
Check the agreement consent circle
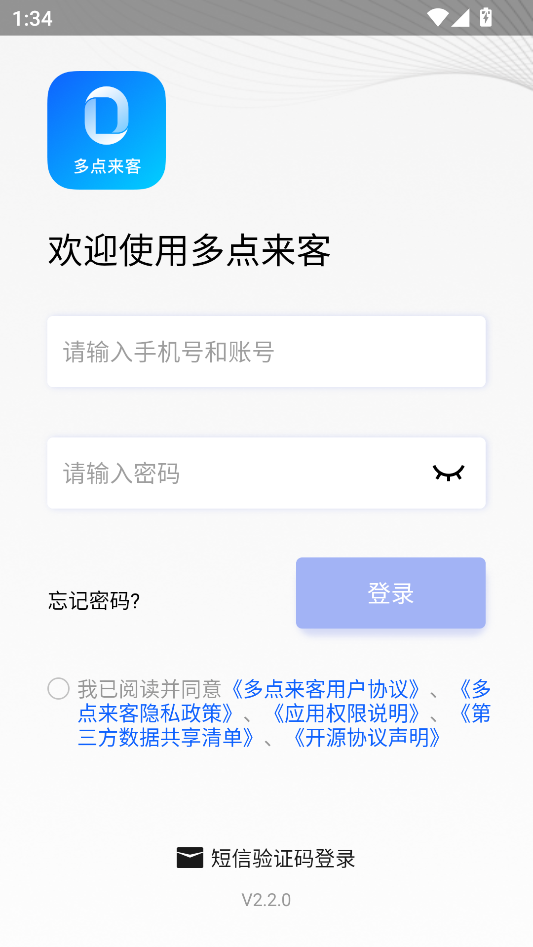click(x=59, y=689)
